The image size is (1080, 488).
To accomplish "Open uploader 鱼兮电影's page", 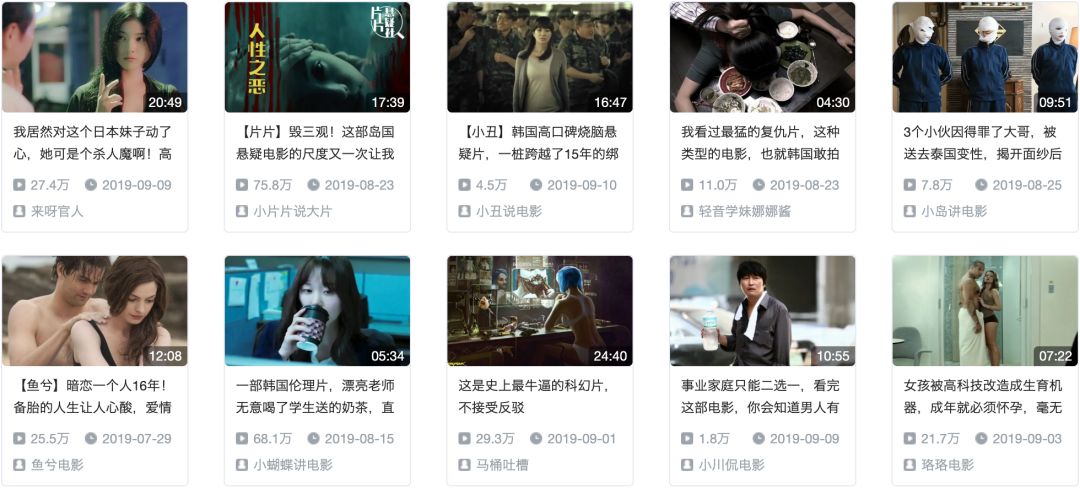I will [x=56, y=465].
